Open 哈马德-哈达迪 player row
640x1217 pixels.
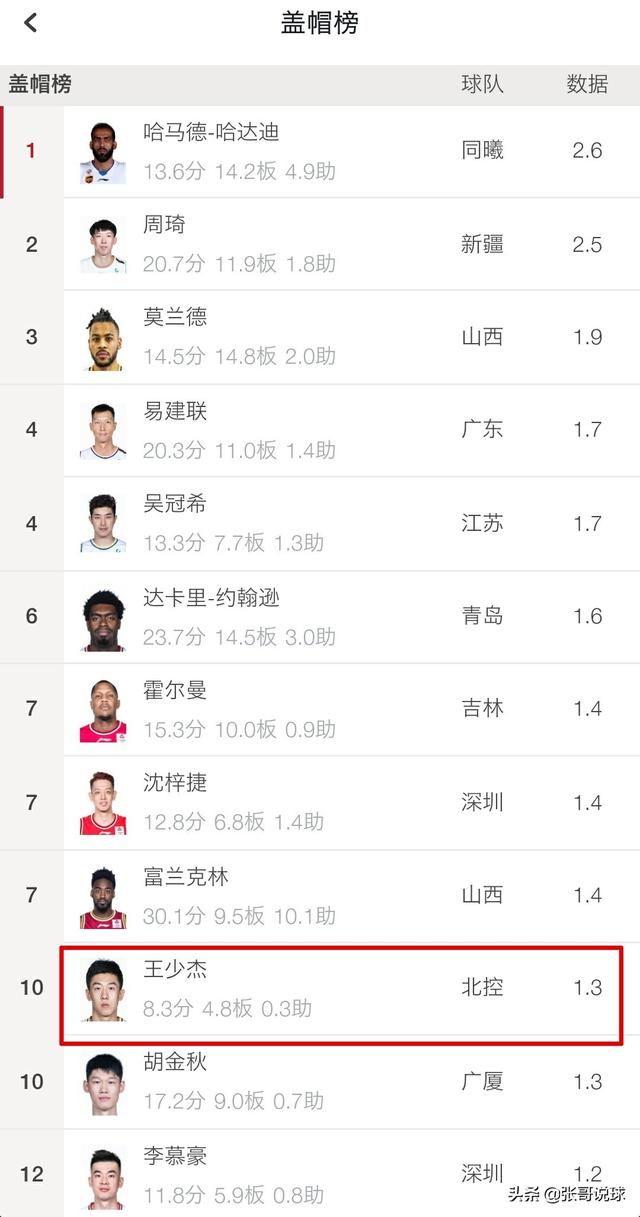coord(320,151)
